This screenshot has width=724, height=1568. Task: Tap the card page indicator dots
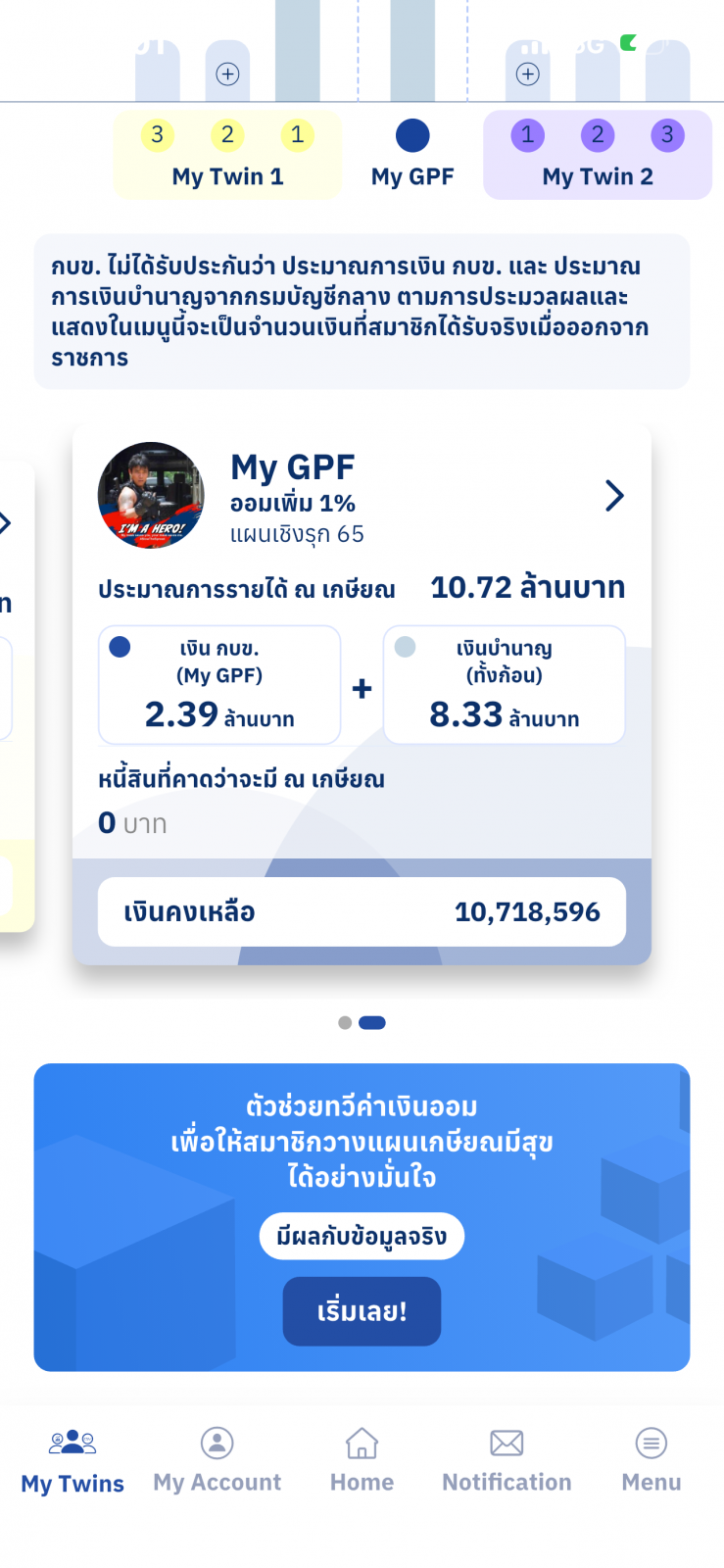pyautogui.click(x=362, y=1022)
